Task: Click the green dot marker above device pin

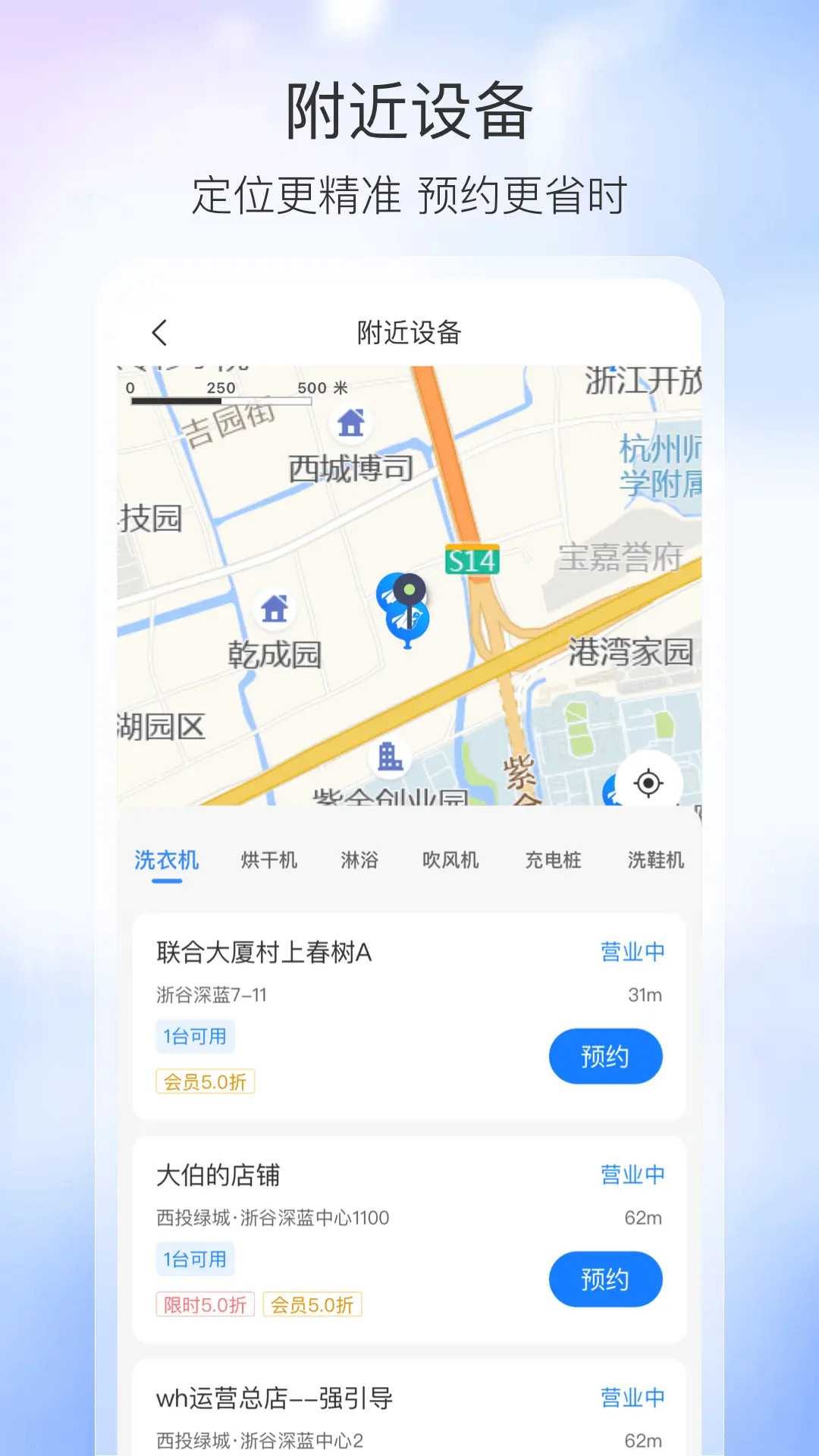Action: 410,588
